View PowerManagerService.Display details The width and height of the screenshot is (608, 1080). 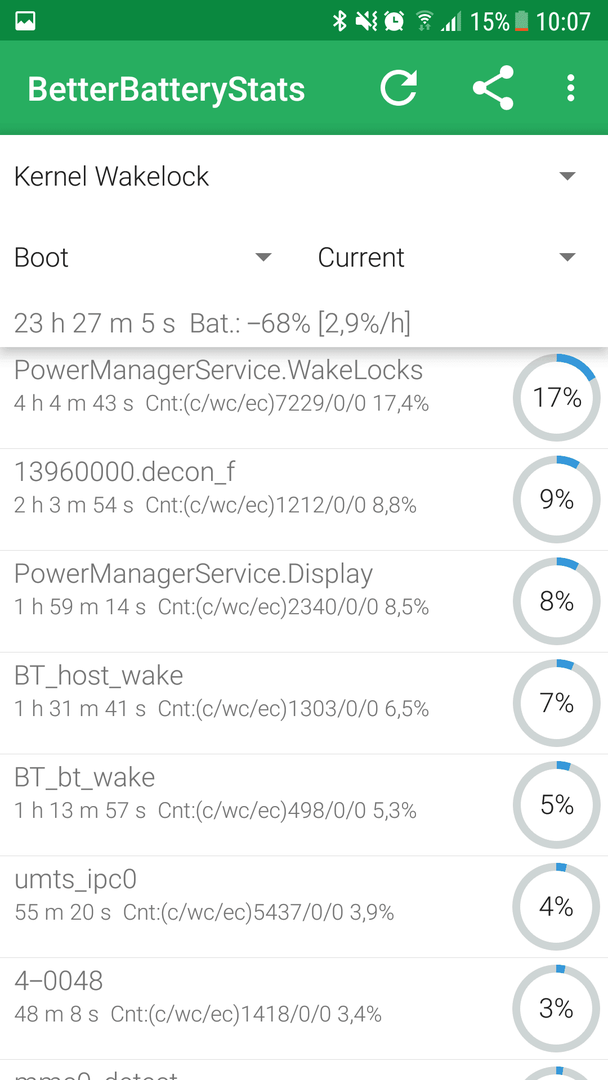pyautogui.click(x=304, y=601)
